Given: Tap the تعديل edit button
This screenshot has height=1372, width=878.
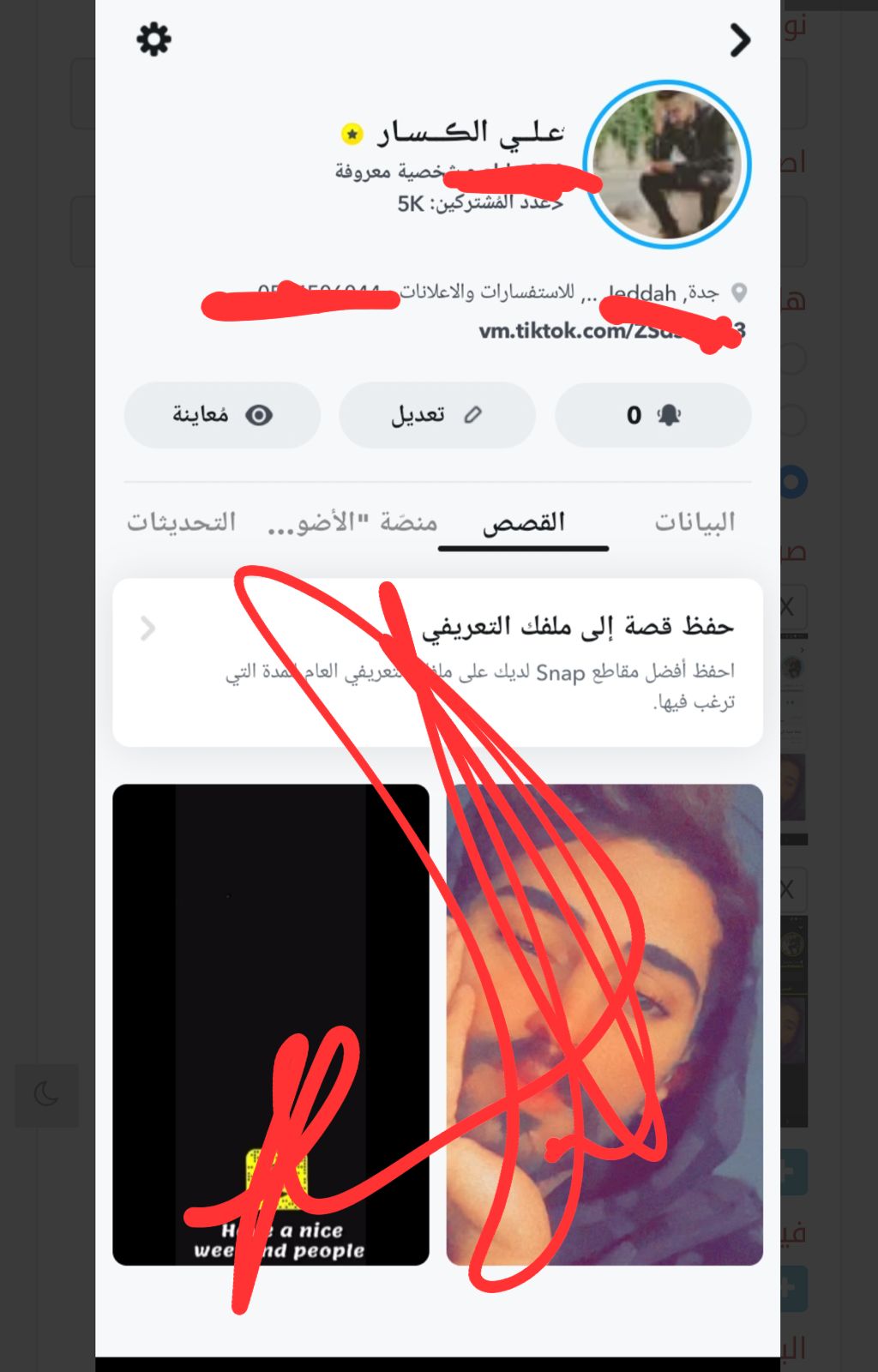Looking at the screenshot, I should 437,415.
